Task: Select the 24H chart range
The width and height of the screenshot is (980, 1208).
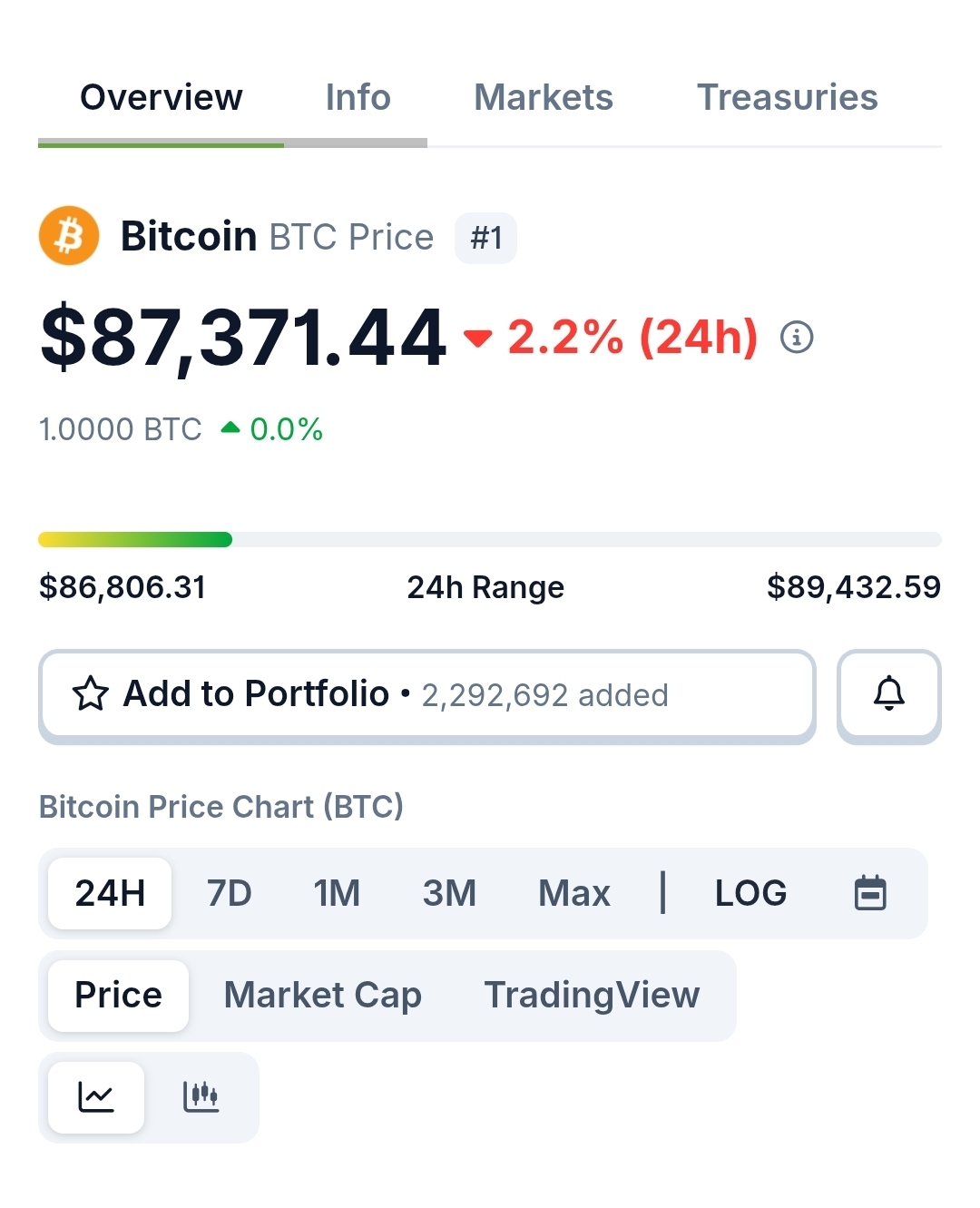Action: (x=110, y=893)
